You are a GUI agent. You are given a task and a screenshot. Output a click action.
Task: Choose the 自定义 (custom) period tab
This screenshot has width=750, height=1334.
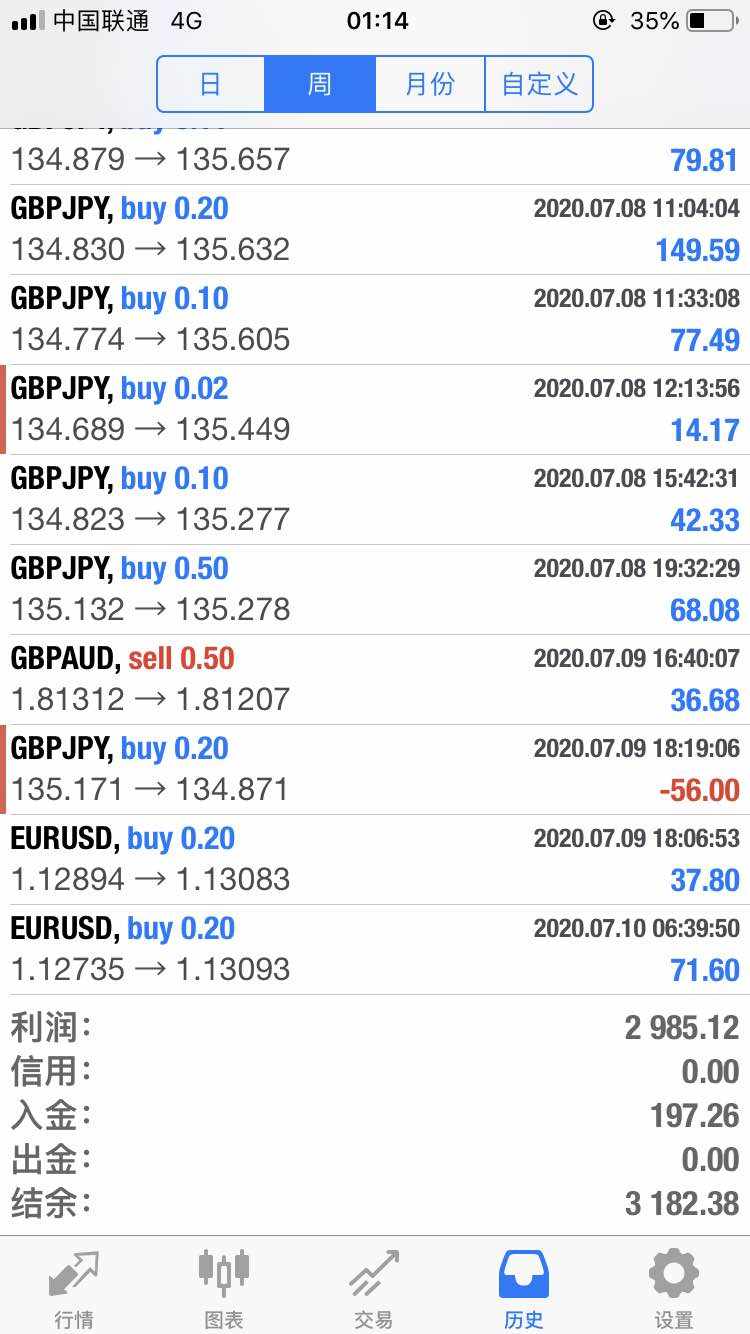539,84
